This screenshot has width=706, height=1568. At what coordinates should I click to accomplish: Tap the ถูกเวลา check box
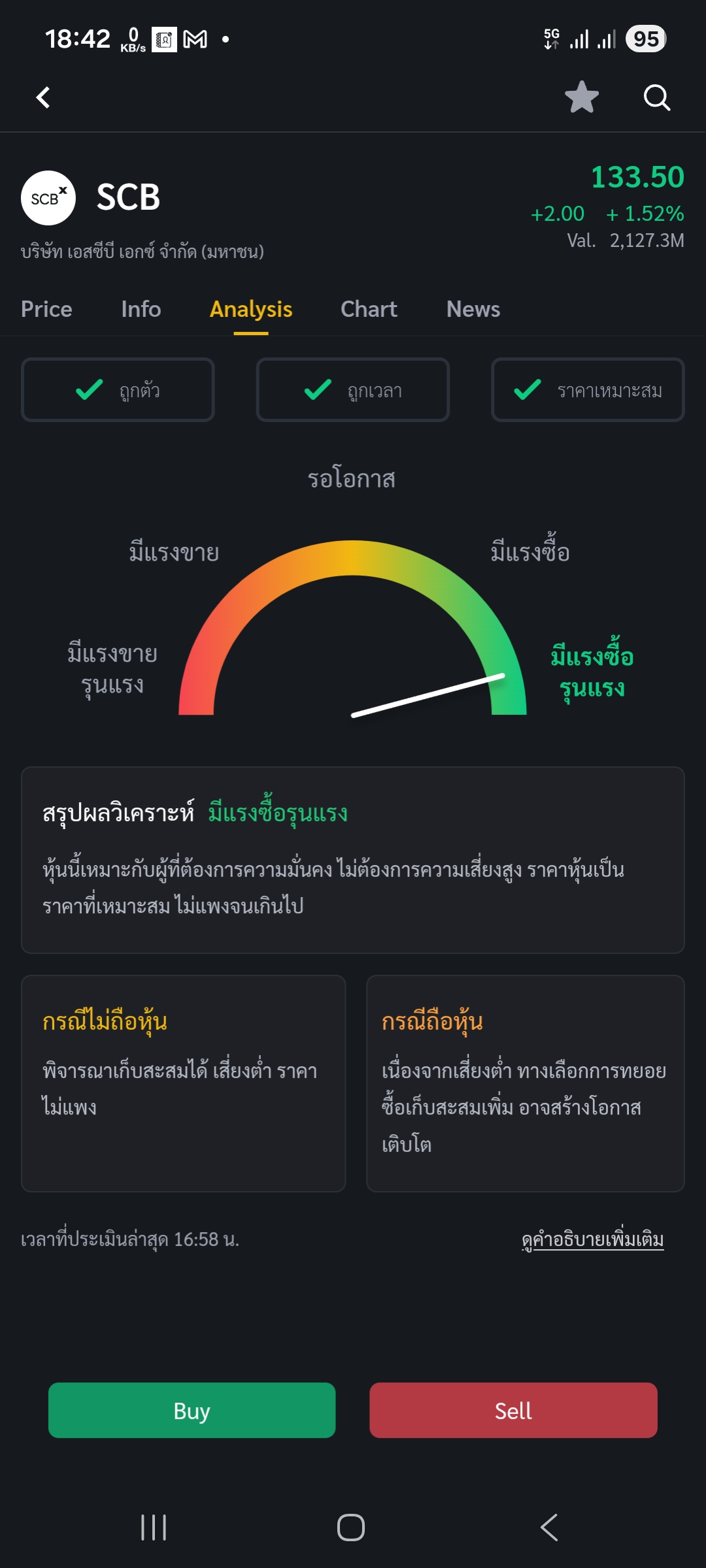pyautogui.click(x=353, y=390)
